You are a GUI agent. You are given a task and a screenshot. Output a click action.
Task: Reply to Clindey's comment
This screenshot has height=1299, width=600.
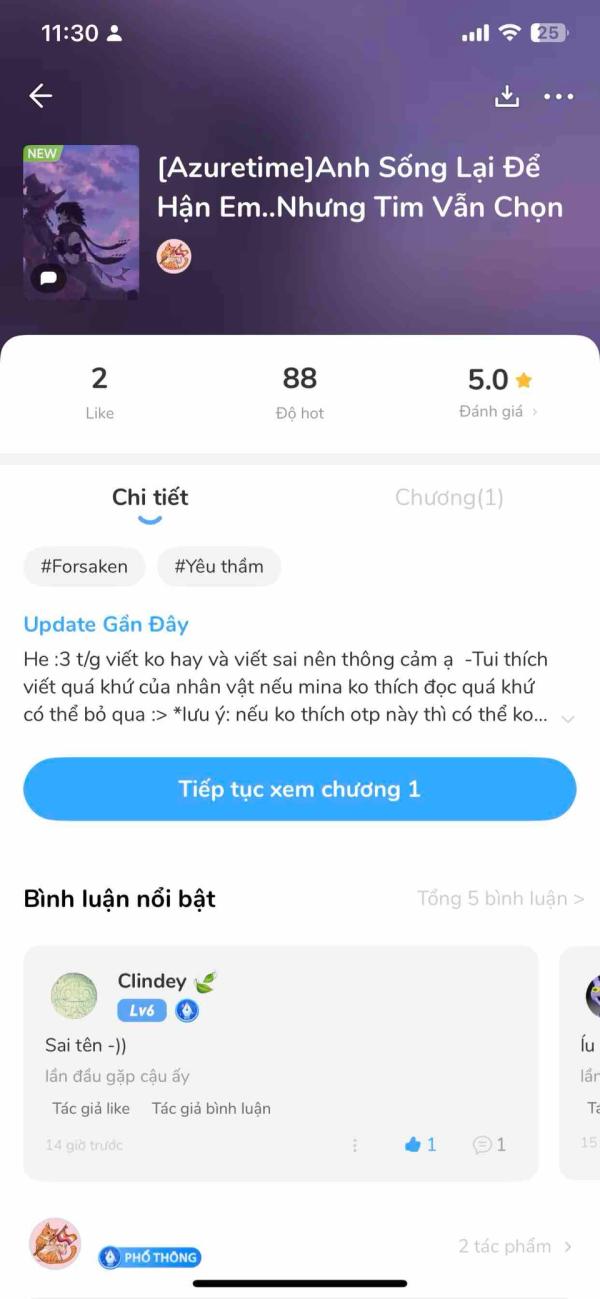[x=489, y=1144]
